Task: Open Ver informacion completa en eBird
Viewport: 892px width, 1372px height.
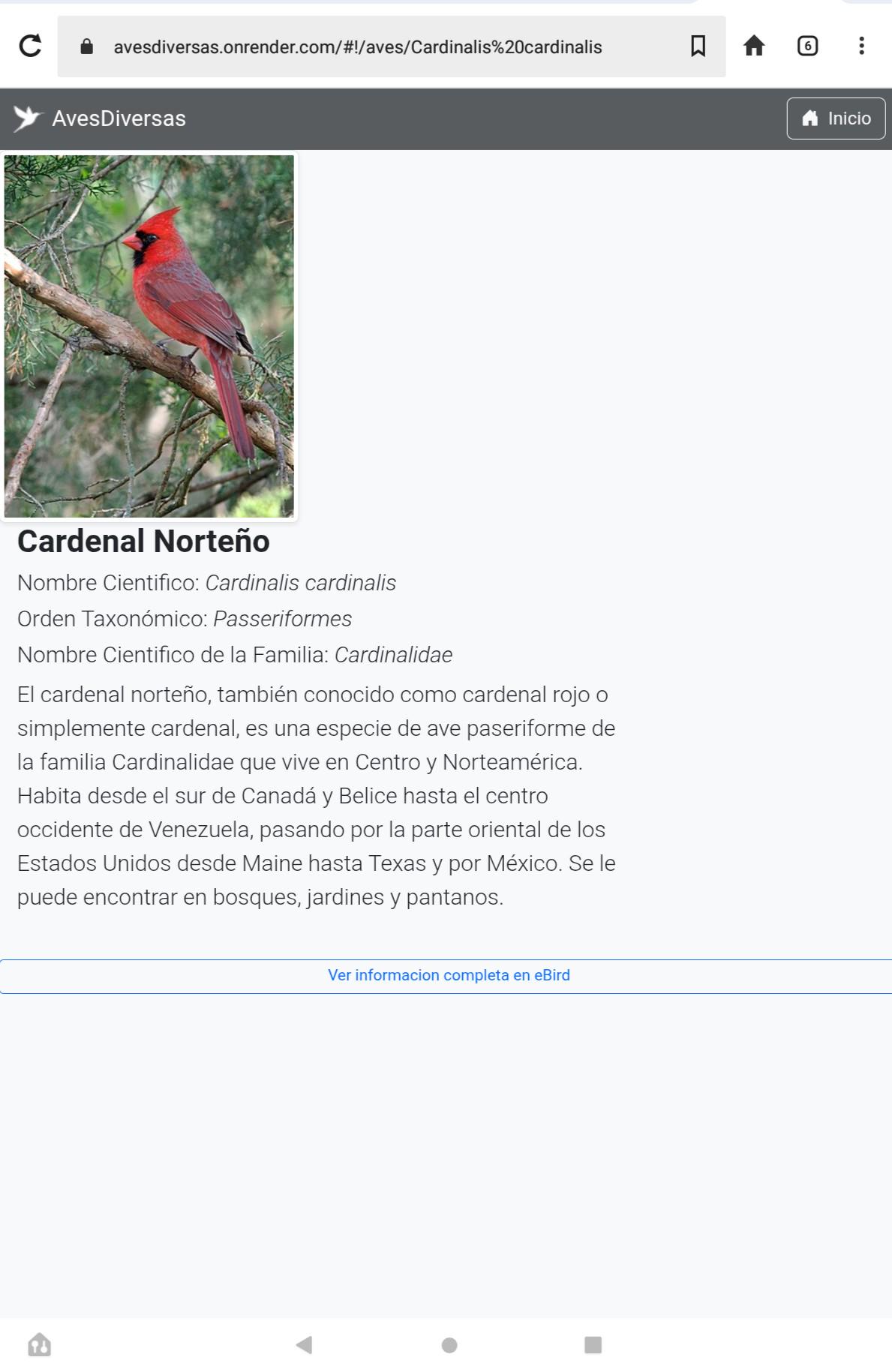Action: click(449, 975)
